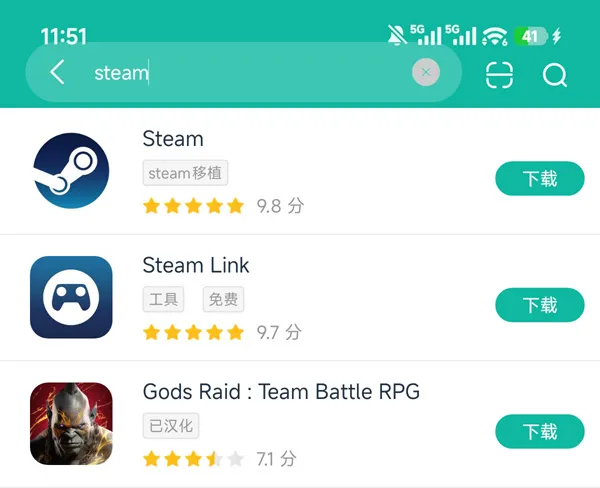Clear the steam search text
600x488 pixels.
tap(426, 72)
